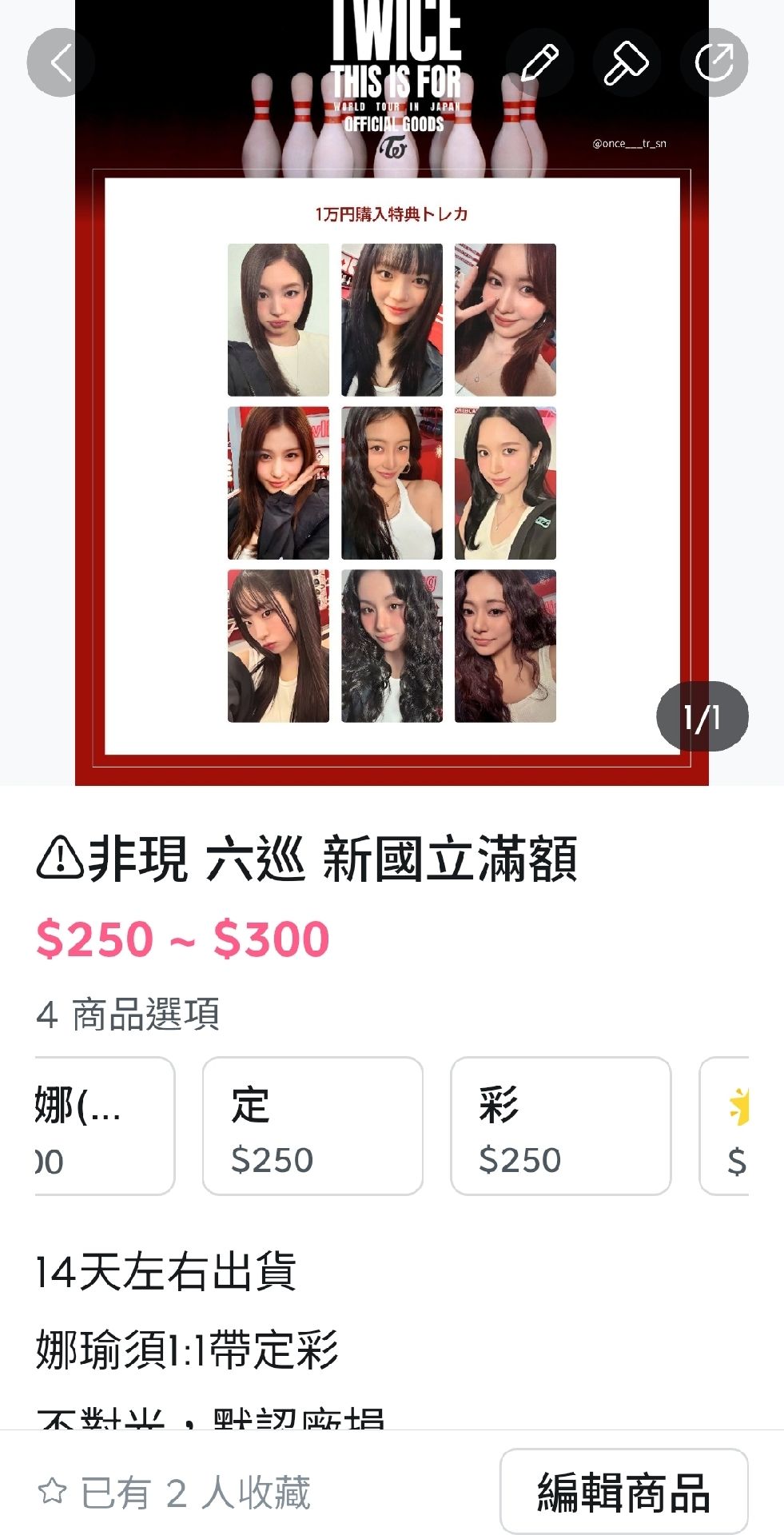Tap the back arrow to leave the listing
Viewport: 784px width, 1535px height.
point(60,62)
